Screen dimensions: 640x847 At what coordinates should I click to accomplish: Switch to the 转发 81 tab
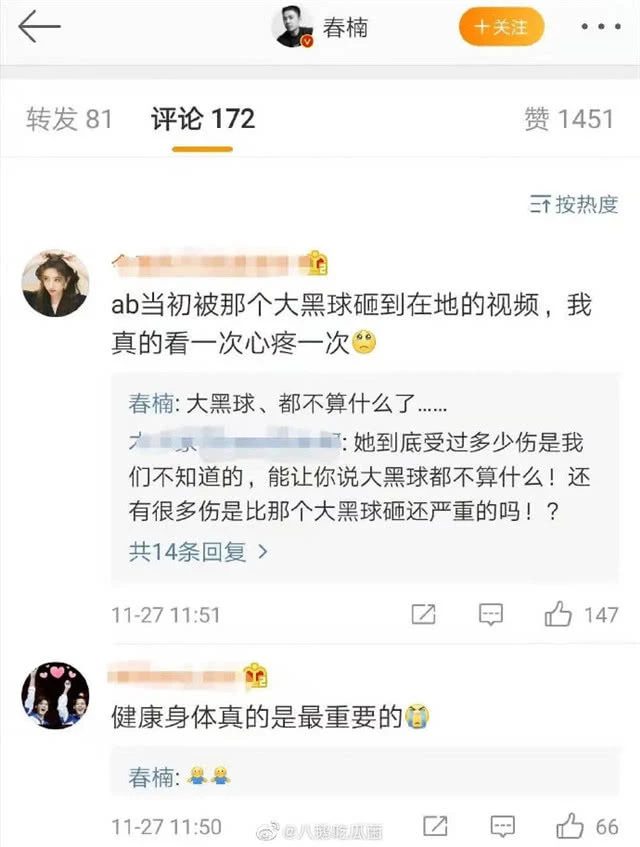69,120
